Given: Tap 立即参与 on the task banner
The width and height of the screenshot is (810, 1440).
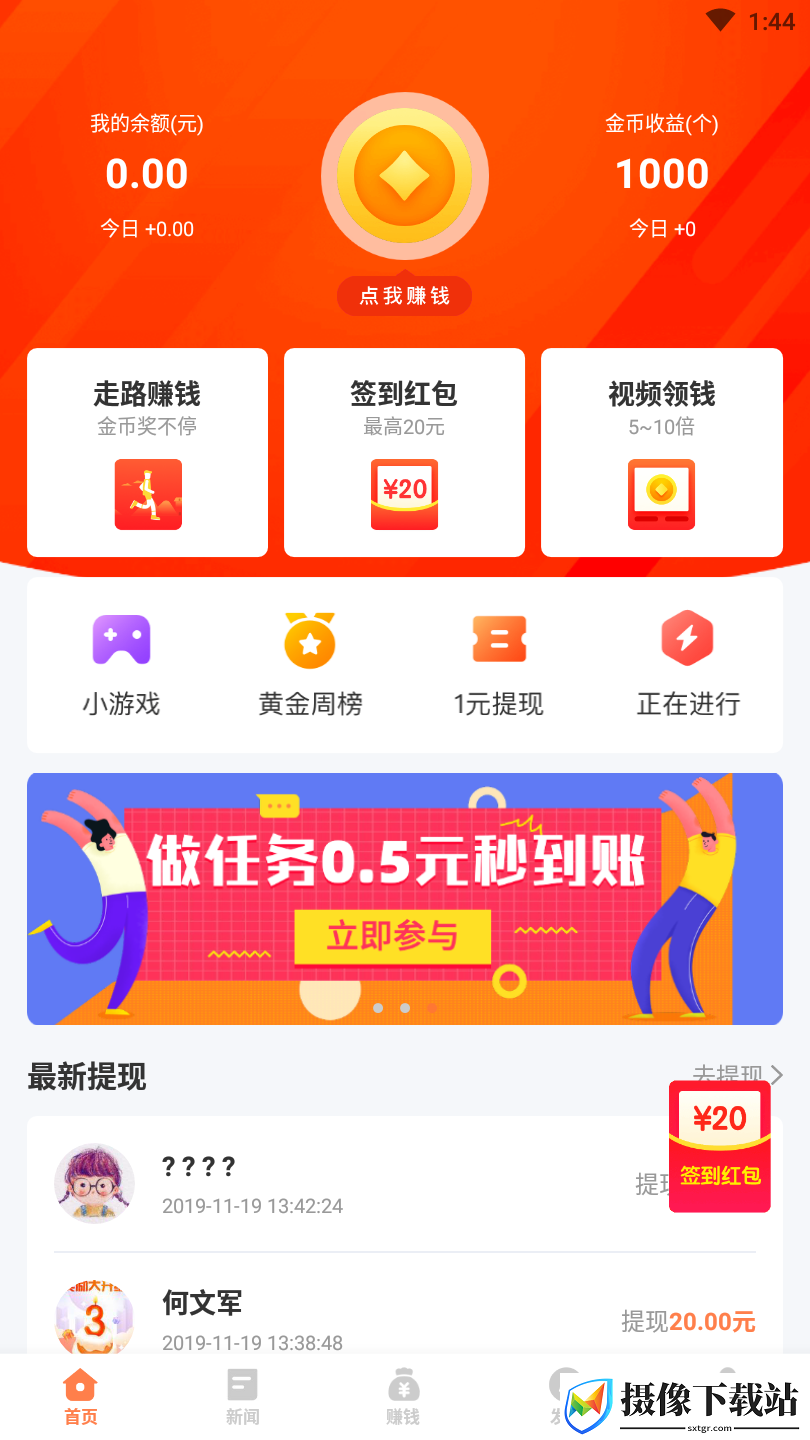Looking at the screenshot, I should [x=392, y=937].
